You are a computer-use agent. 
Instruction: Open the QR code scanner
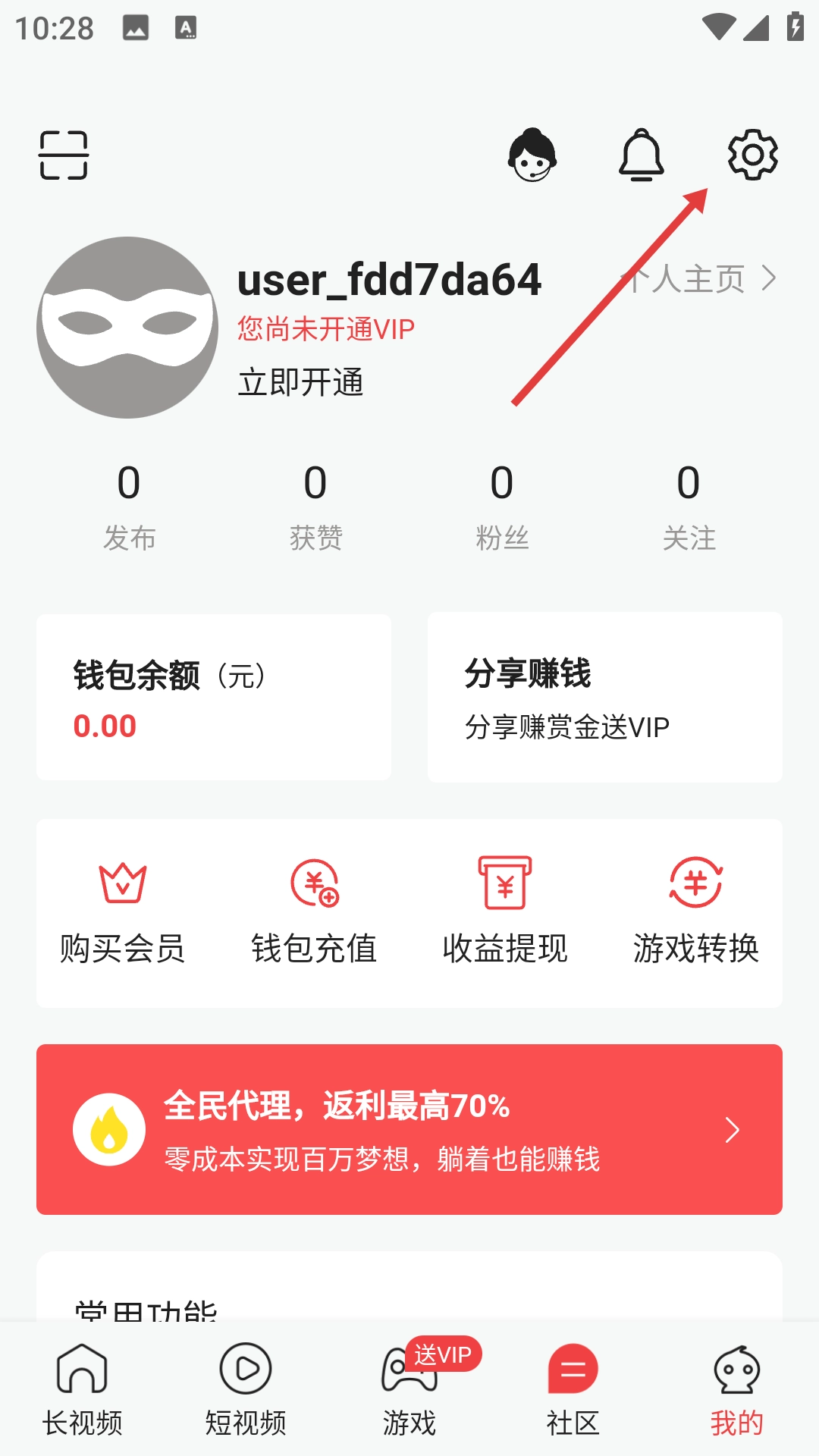[64, 154]
